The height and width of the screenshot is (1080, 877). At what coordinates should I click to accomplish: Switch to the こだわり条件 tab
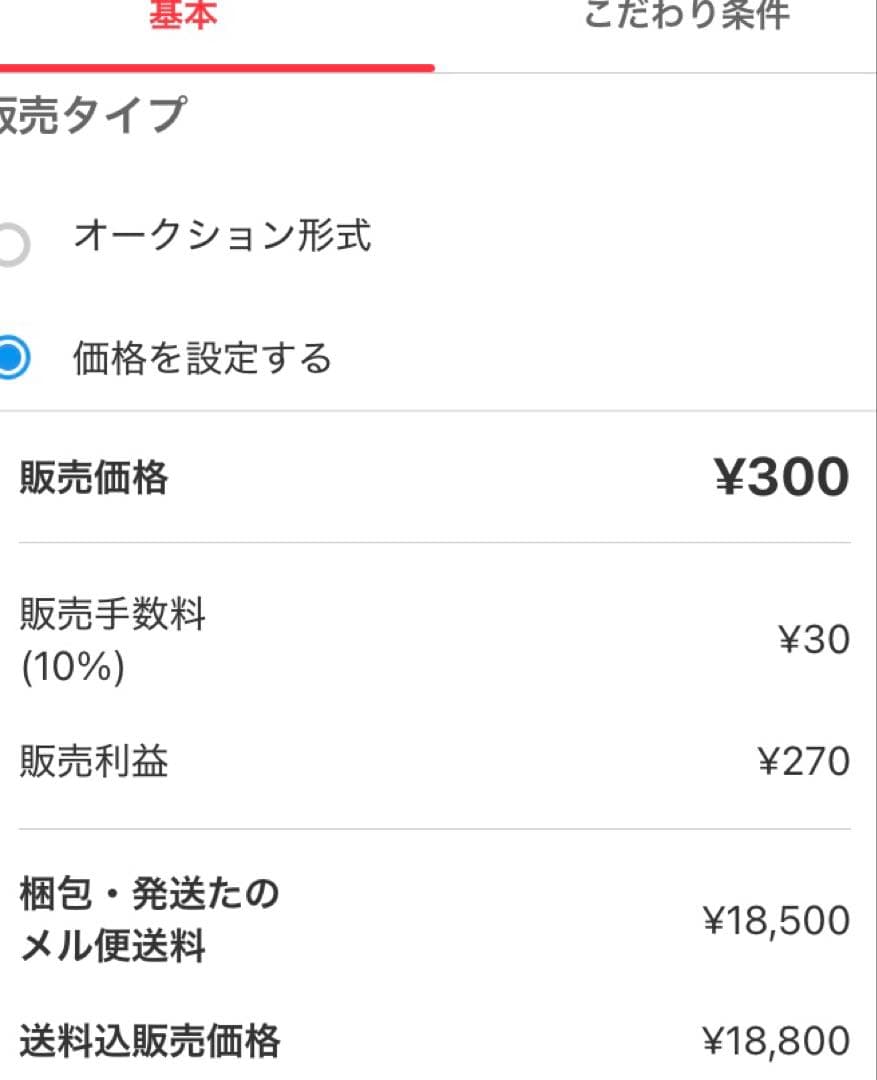pyautogui.click(x=690, y=15)
